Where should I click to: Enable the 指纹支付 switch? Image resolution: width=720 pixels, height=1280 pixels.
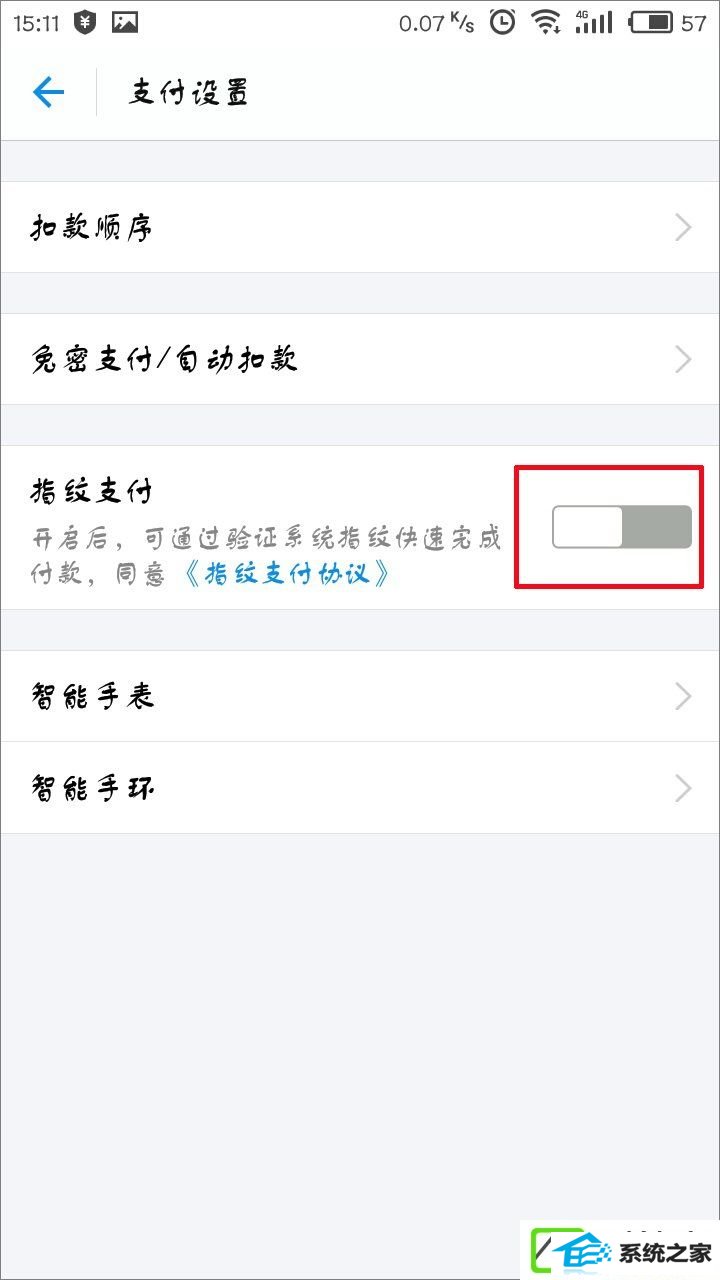[x=621, y=527]
